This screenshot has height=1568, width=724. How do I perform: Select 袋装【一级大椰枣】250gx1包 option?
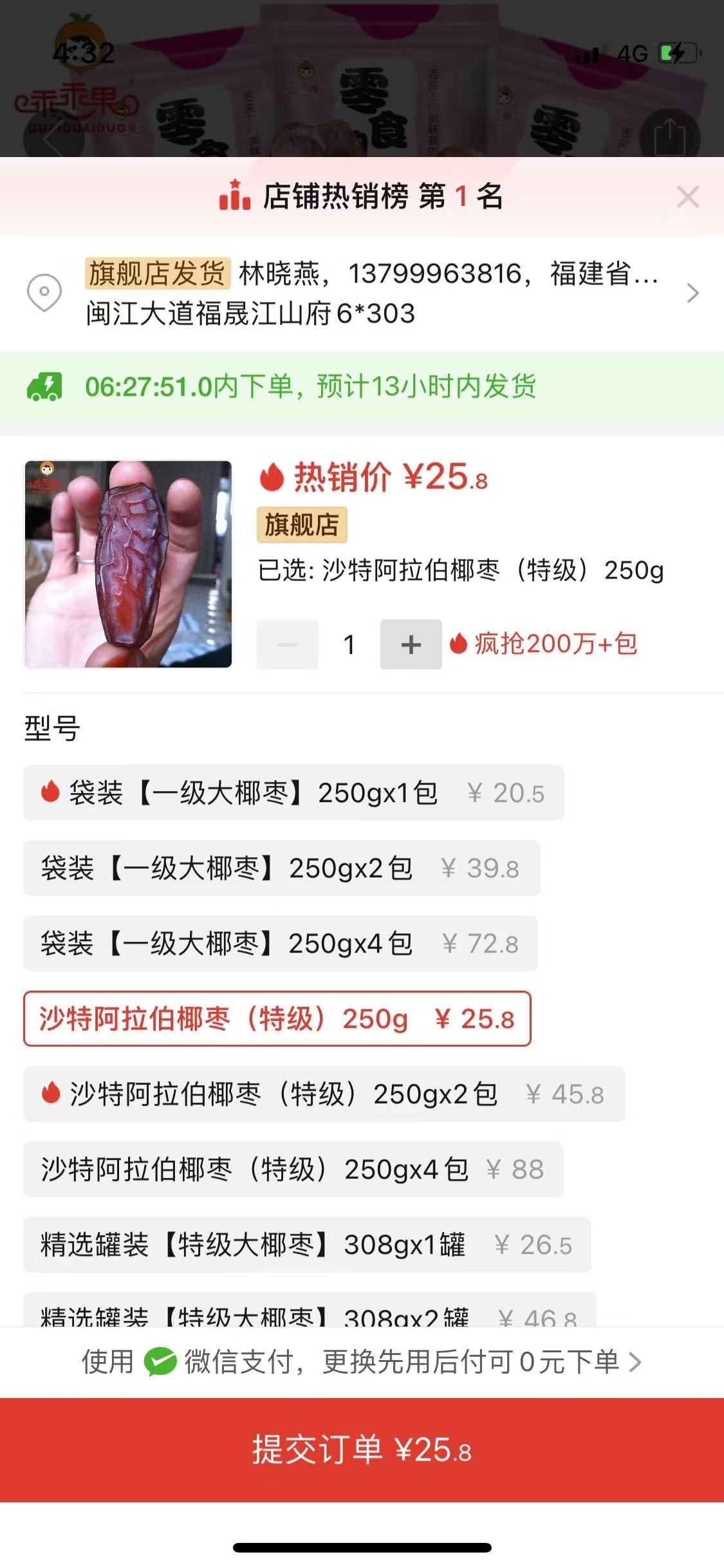293,793
